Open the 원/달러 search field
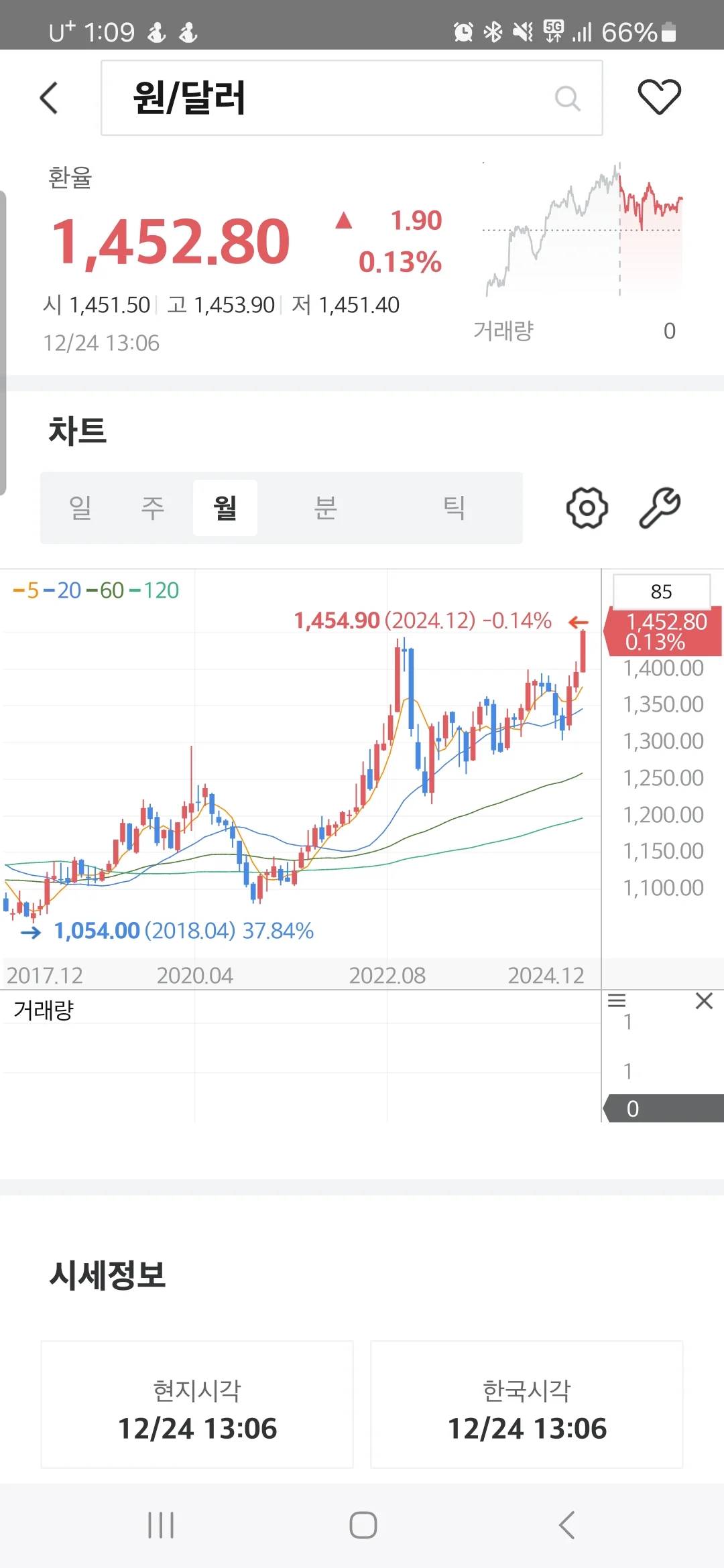 (352, 98)
